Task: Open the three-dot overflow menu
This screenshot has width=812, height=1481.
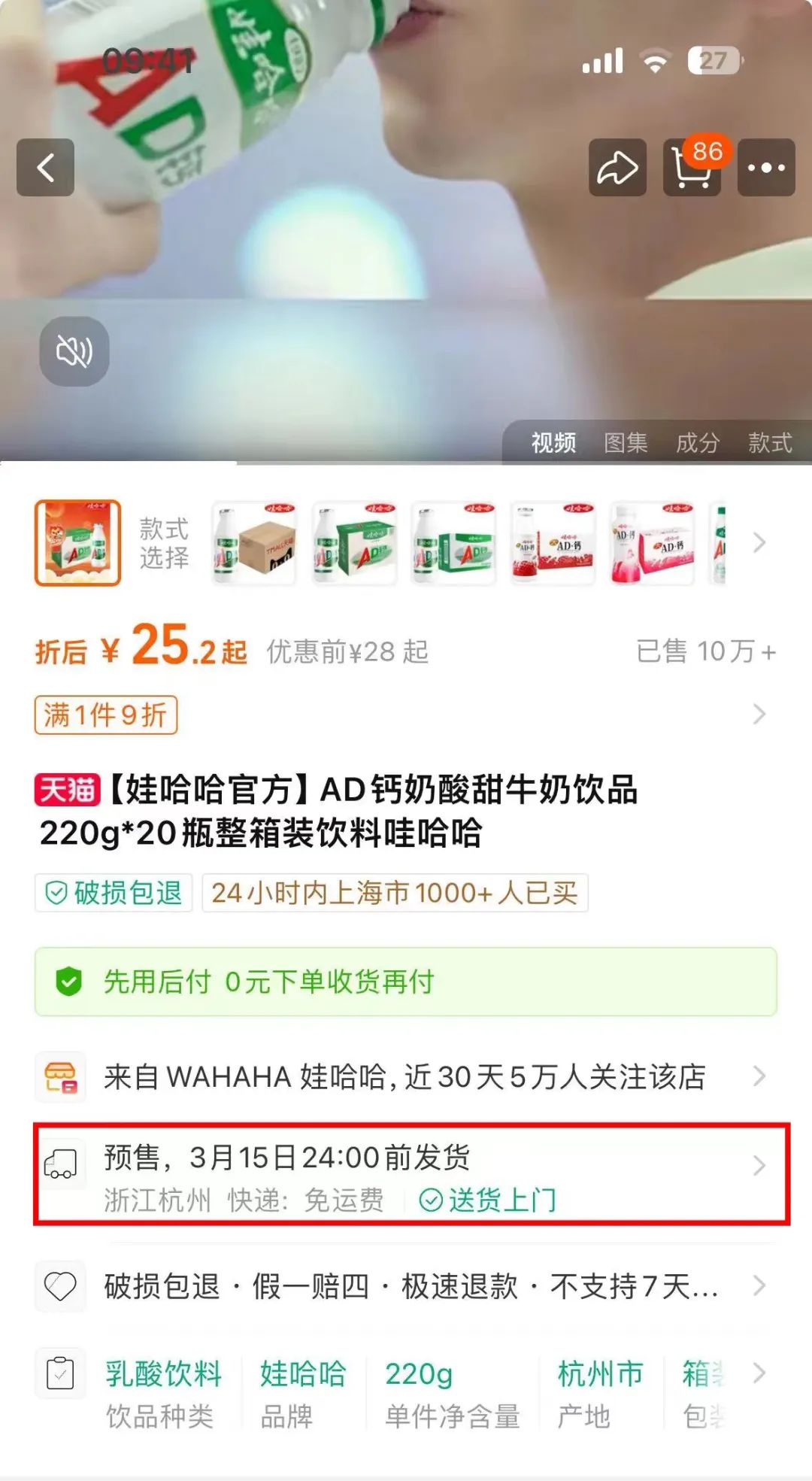Action: click(766, 167)
